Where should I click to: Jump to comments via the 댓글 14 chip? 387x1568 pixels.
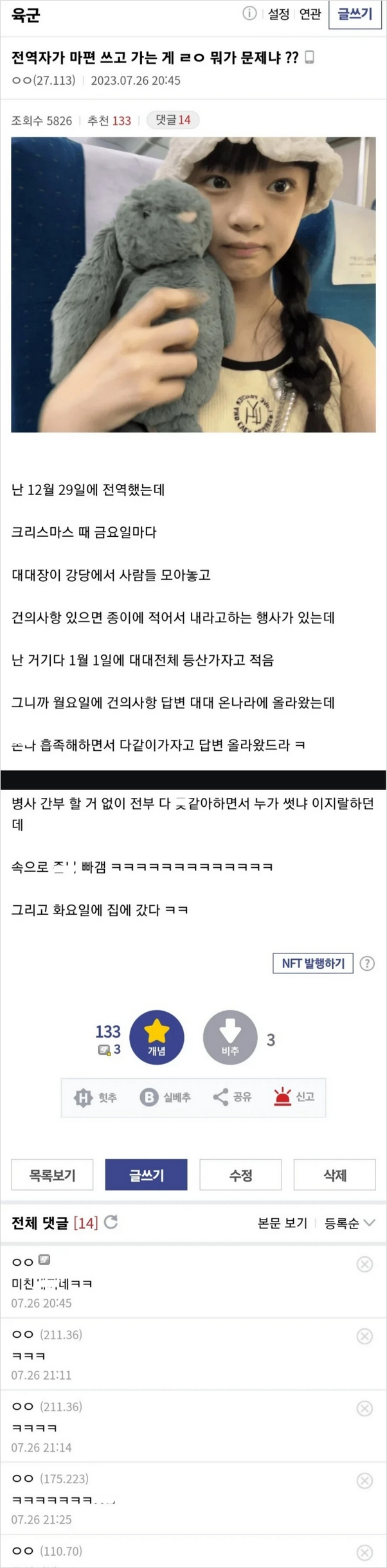click(x=173, y=120)
